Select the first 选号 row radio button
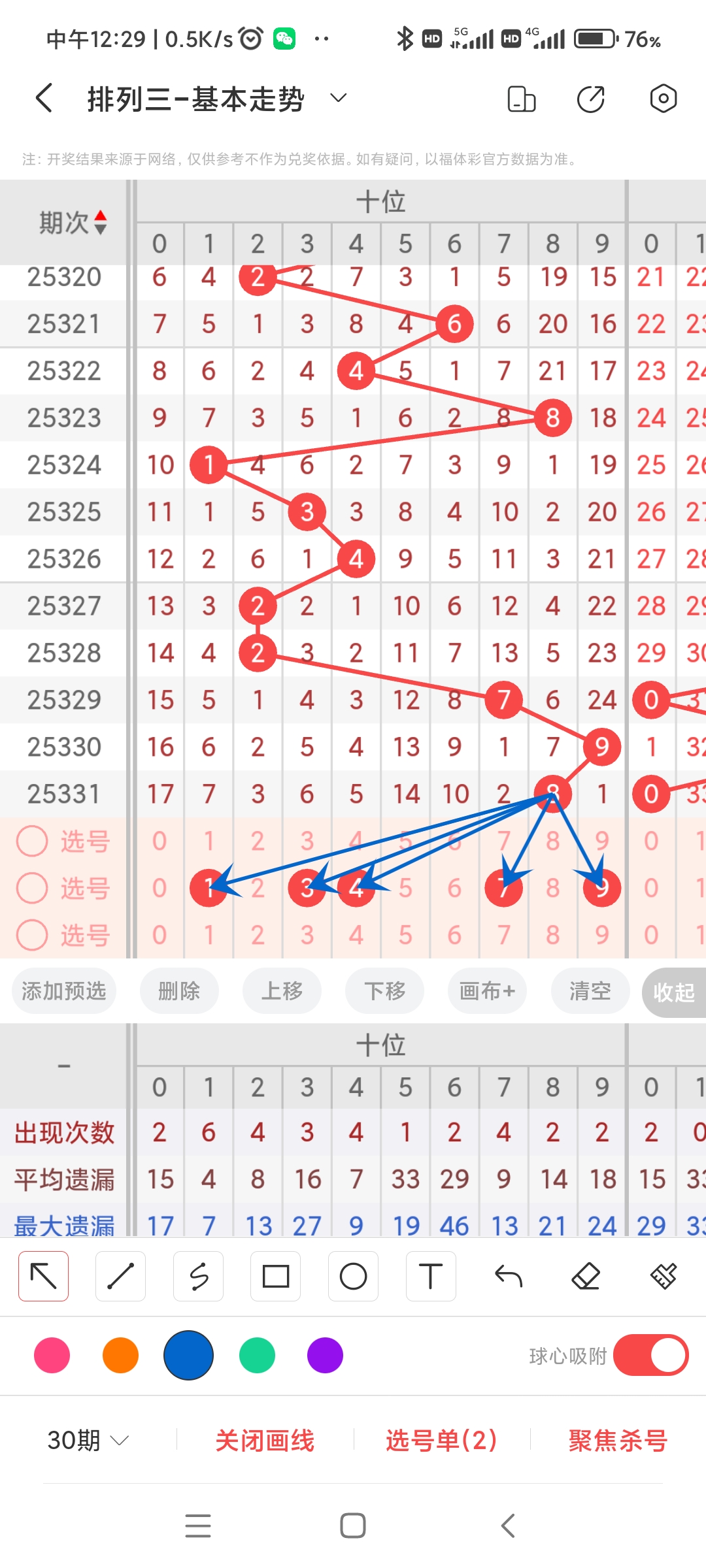Image resolution: width=706 pixels, height=1568 pixels. click(32, 841)
